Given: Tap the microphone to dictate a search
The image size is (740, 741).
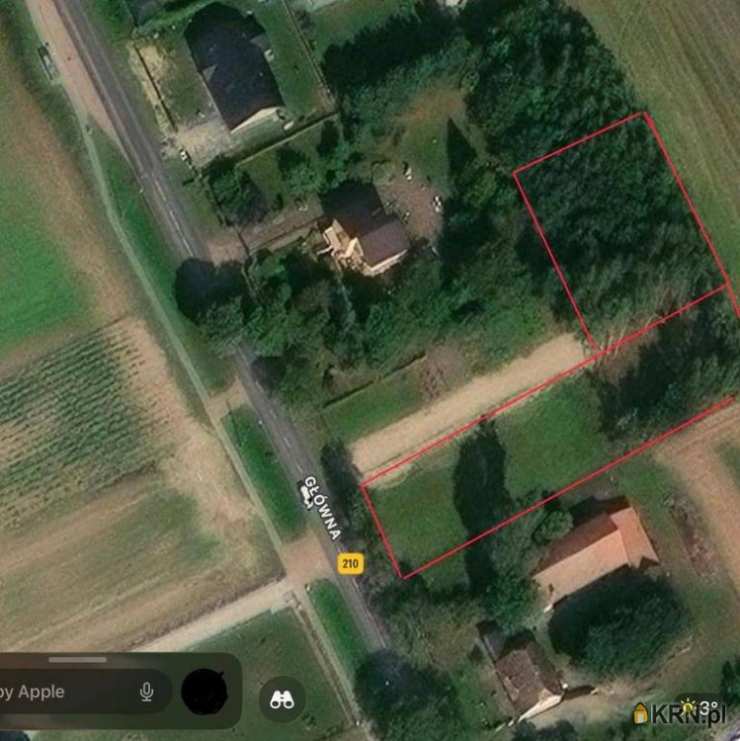Looking at the screenshot, I should [x=147, y=691].
